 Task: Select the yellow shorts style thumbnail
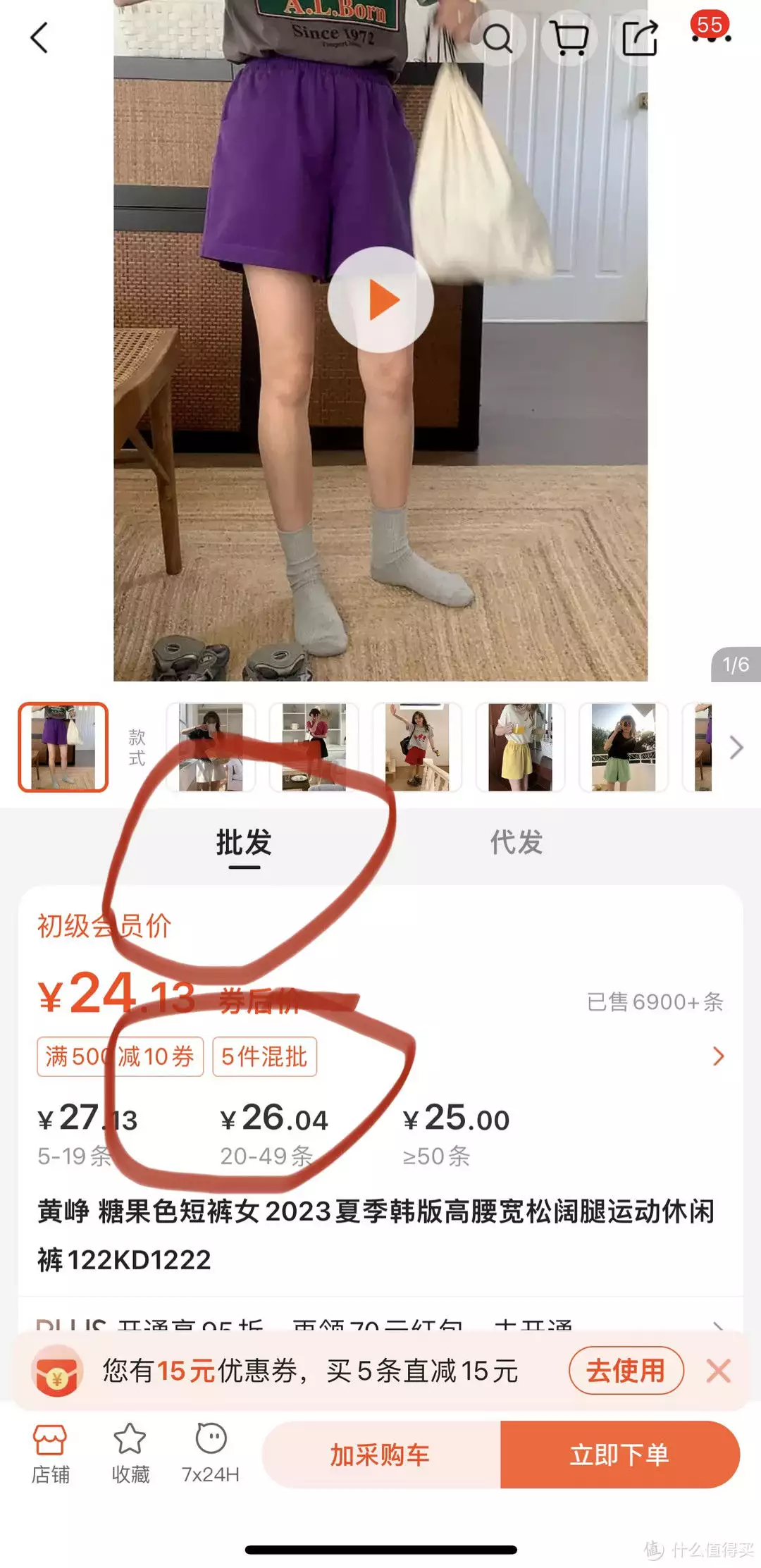pyautogui.click(x=520, y=747)
